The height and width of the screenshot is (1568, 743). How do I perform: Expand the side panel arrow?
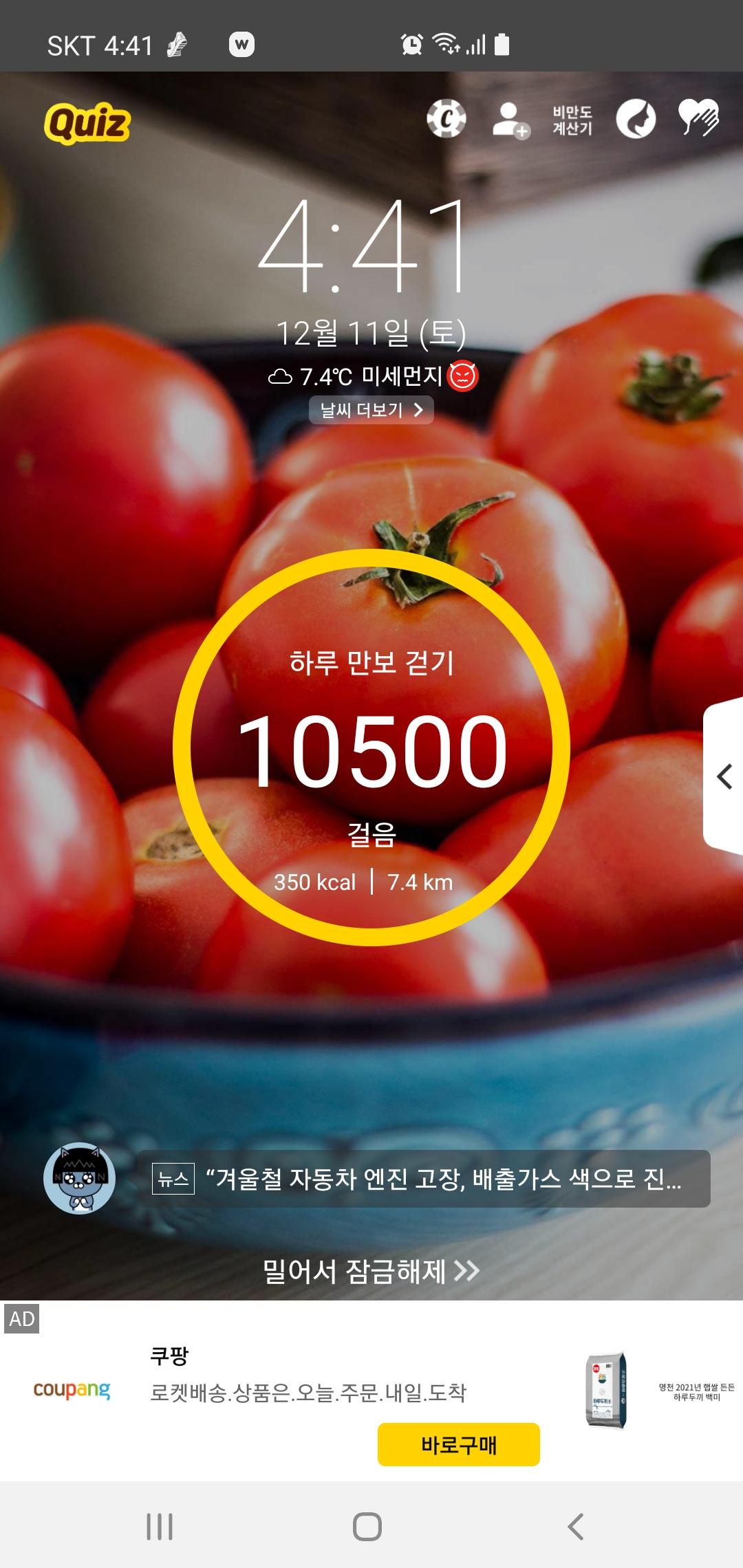(724, 776)
